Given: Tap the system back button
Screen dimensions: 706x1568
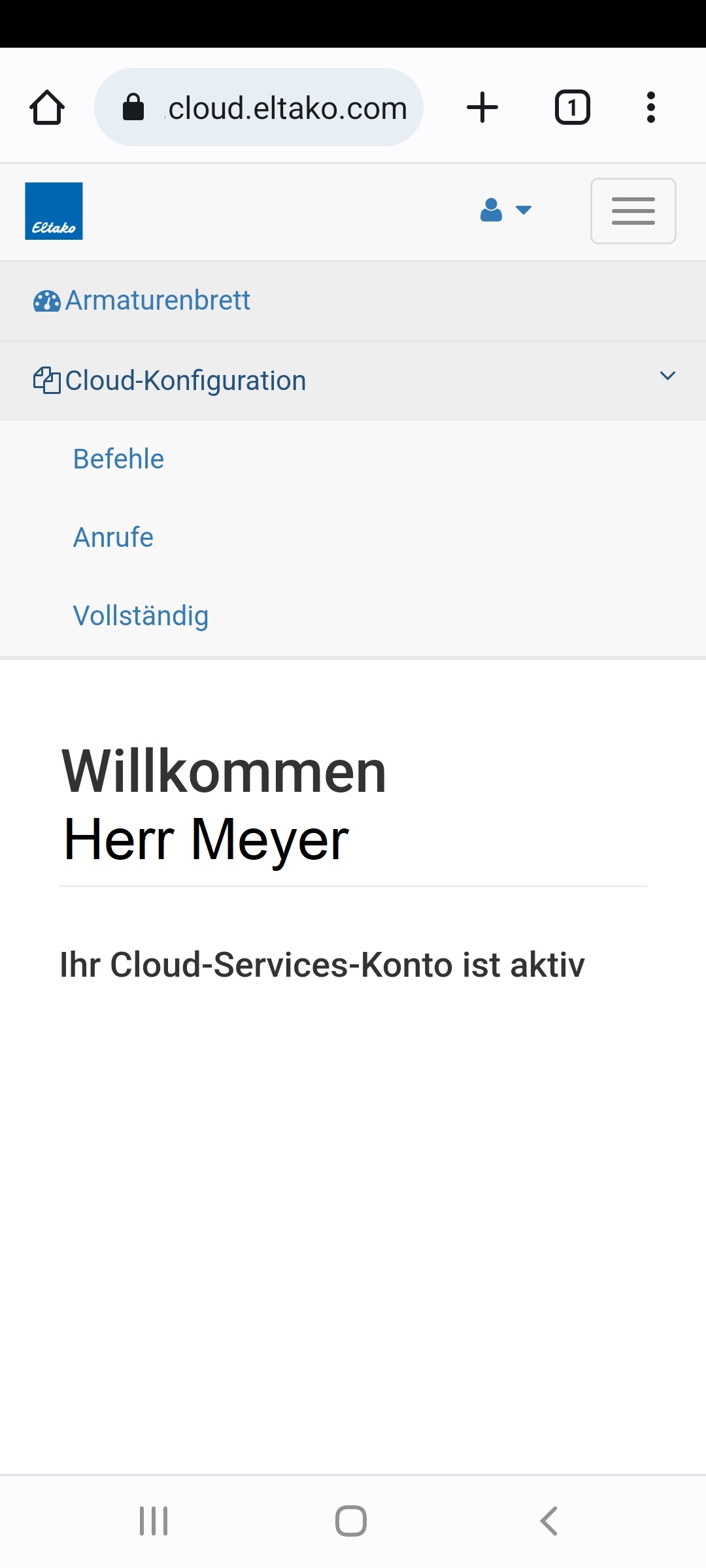Looking at the screenshot, I should [x=549, y=1521].
